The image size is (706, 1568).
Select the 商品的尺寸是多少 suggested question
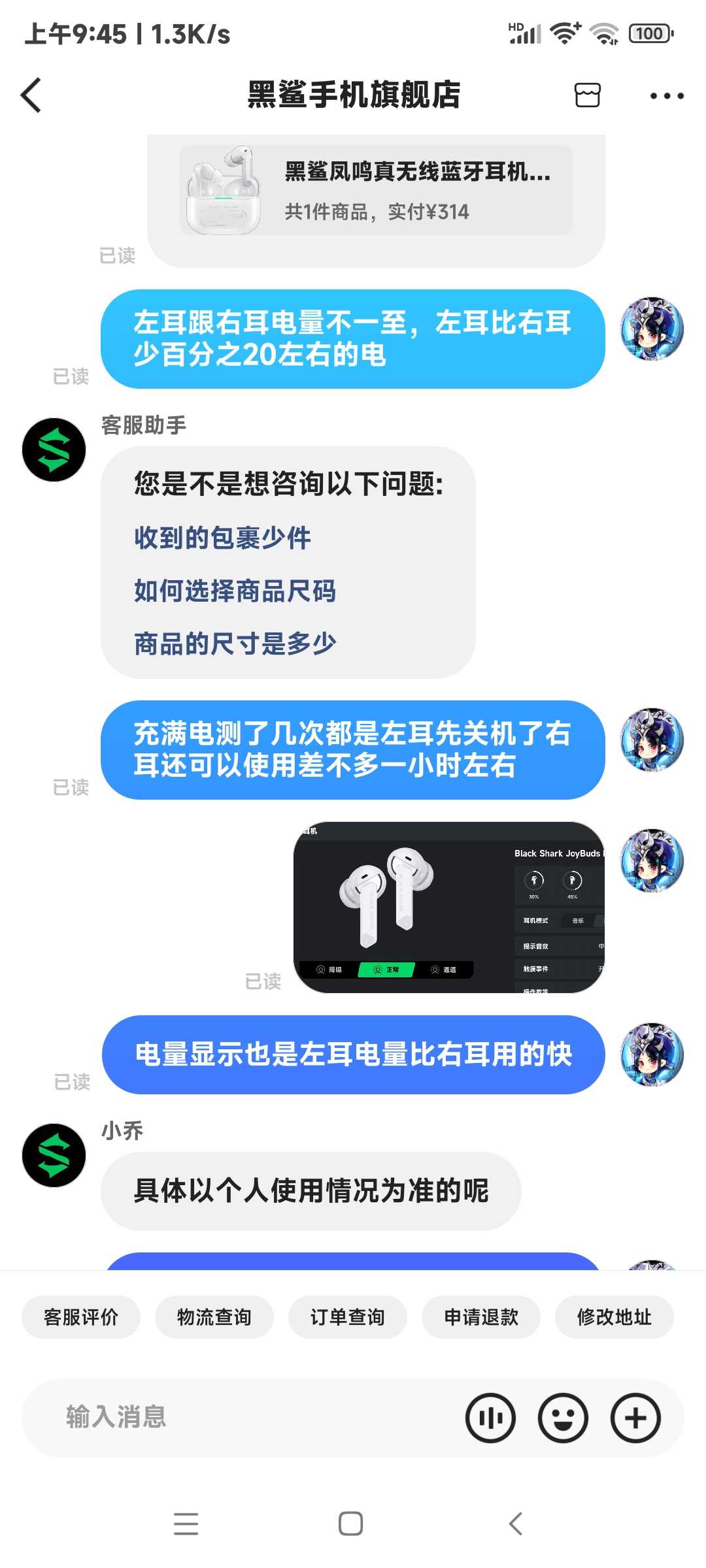click(235, 644)
